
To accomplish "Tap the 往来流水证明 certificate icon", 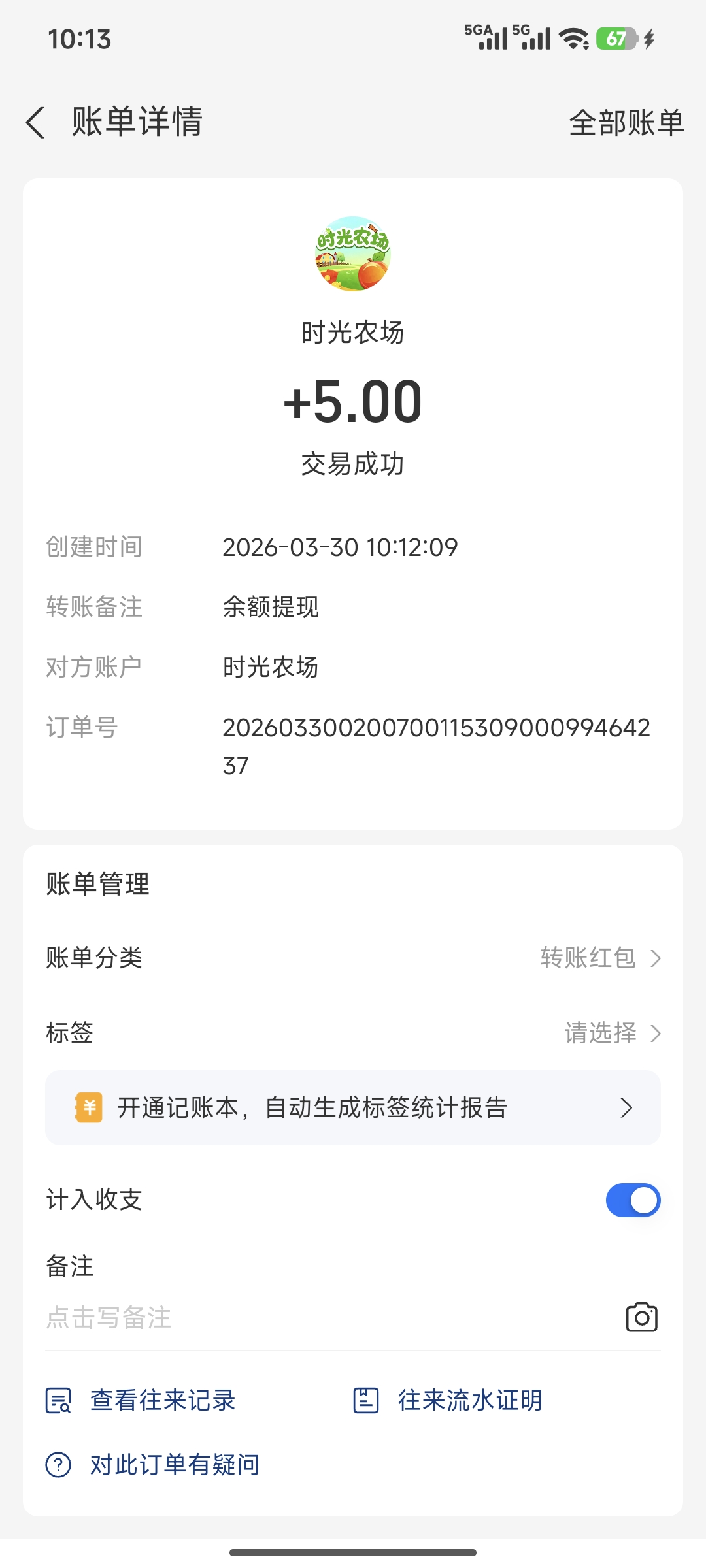I will click(366, 1399).
